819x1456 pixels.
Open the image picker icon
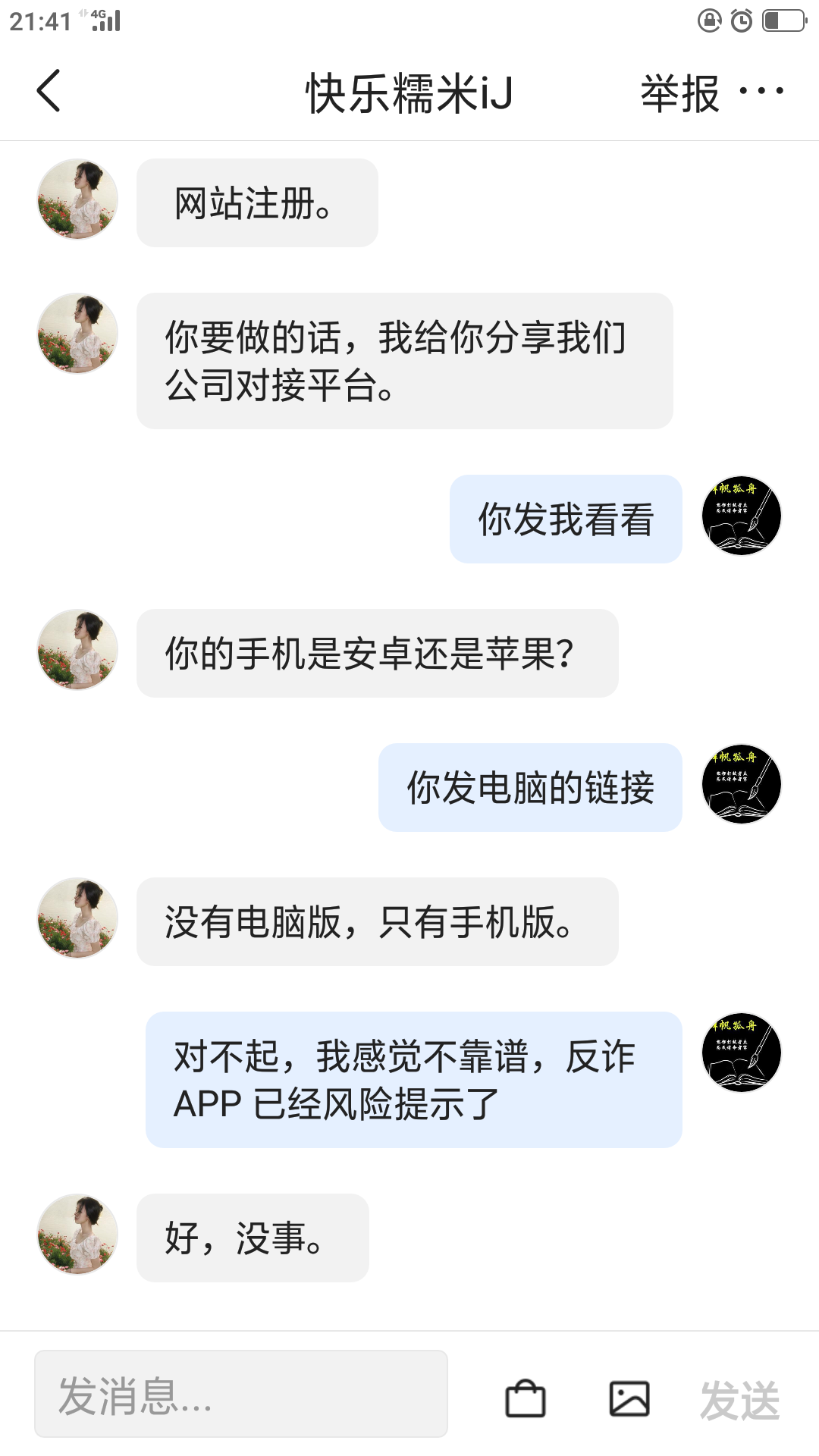coord(629,1398)
